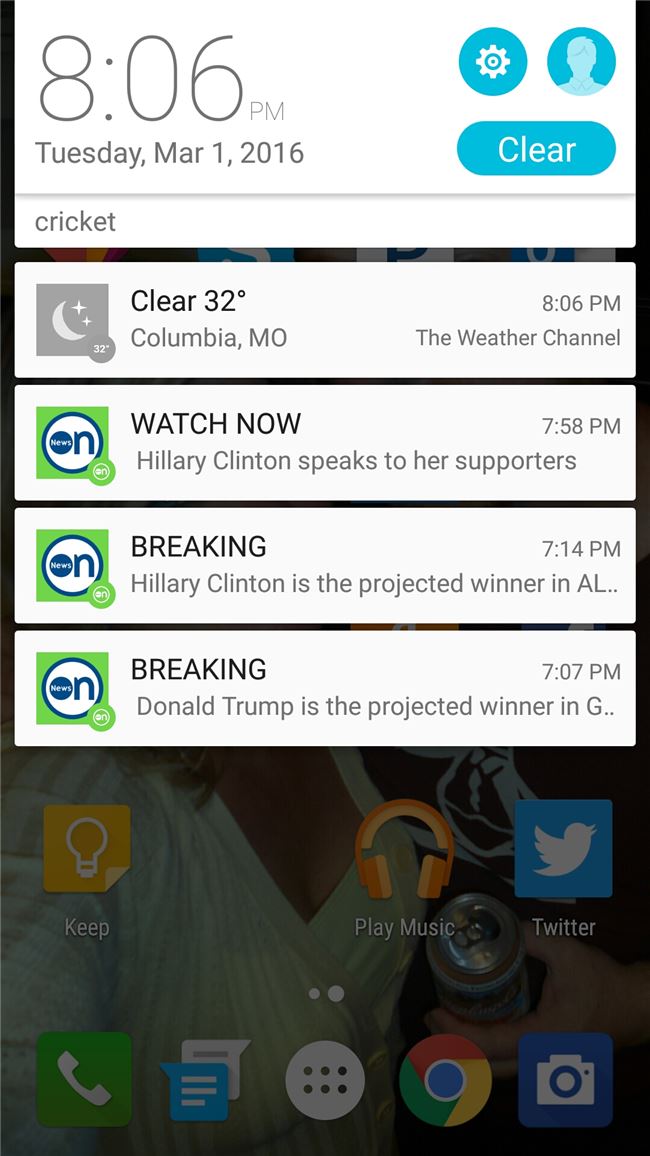Open BREAKING notification about Donald Trump
650x1156 pixels.
click(x=325, y=689)
